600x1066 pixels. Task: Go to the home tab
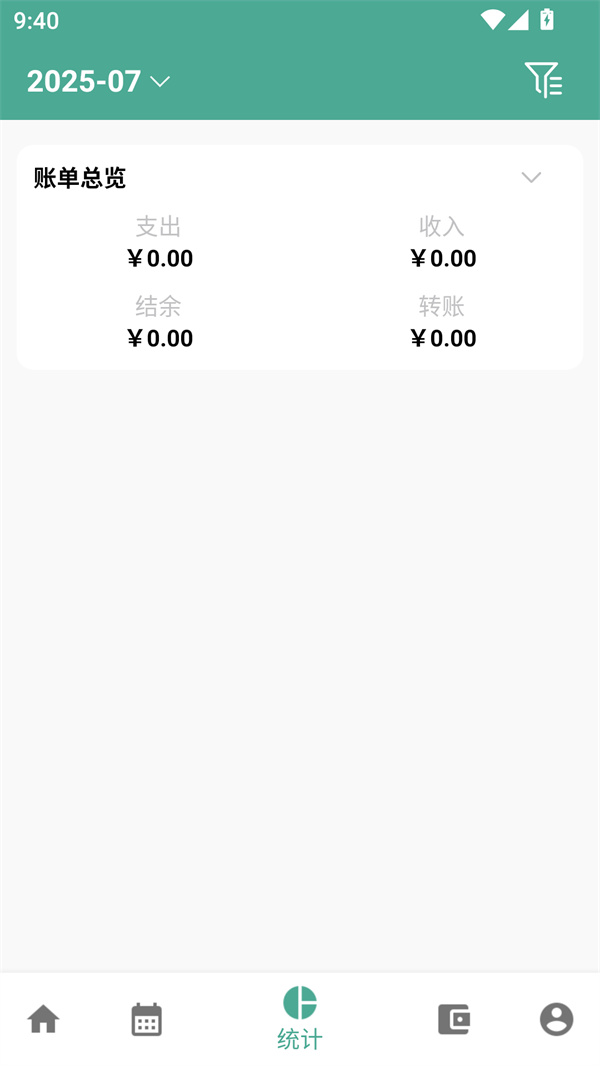(43, 1019)
